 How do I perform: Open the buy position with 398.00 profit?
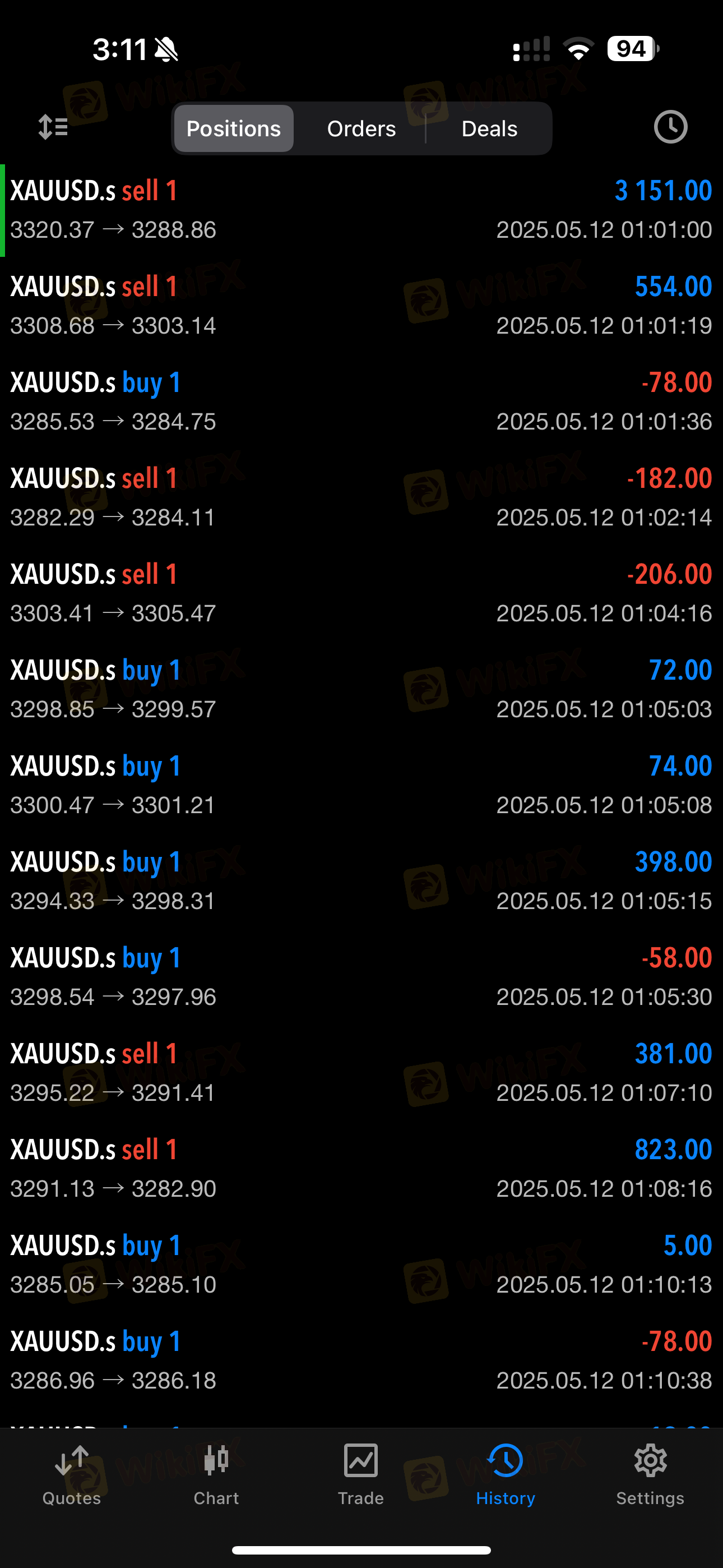click(361, 881)
